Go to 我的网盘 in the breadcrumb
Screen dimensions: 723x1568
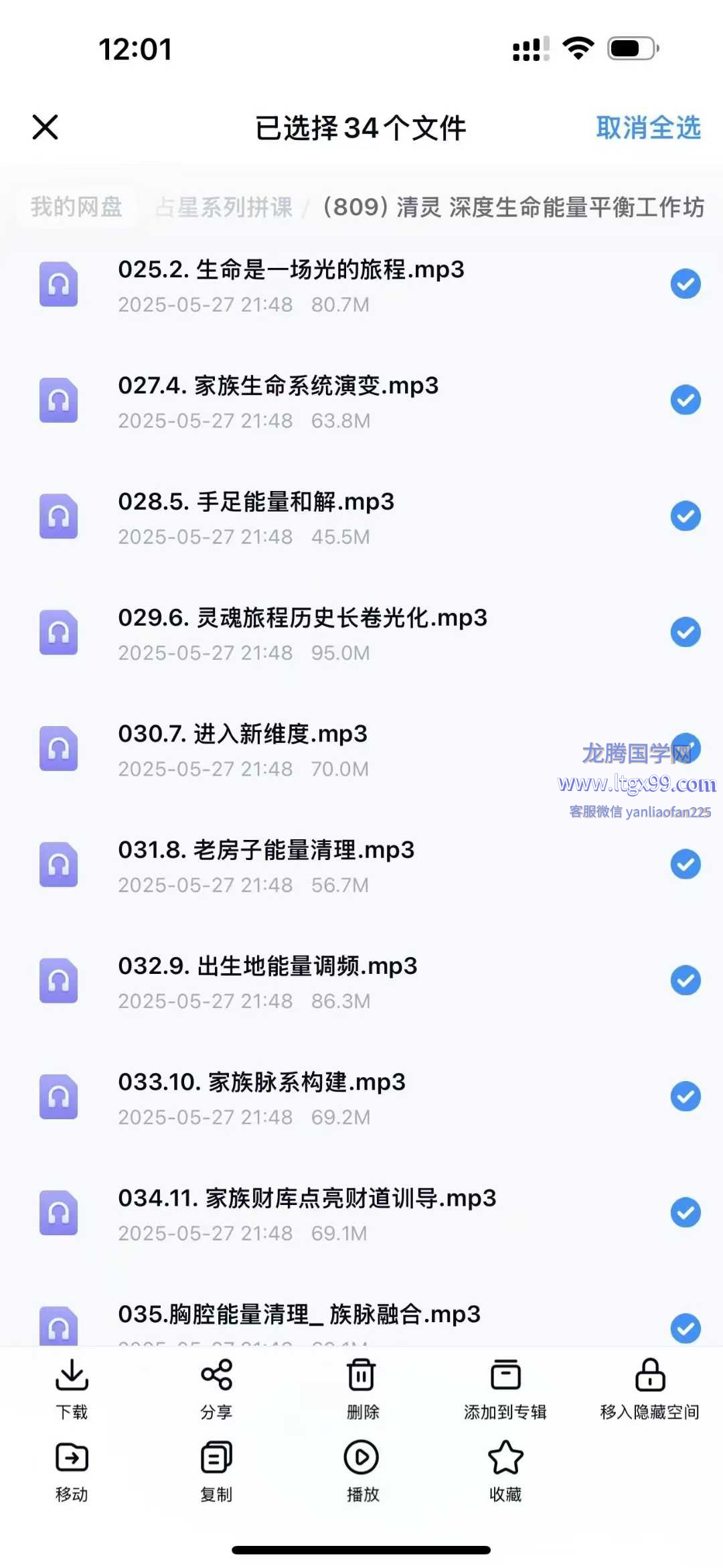pyautogui.click(x=76, y=207)
